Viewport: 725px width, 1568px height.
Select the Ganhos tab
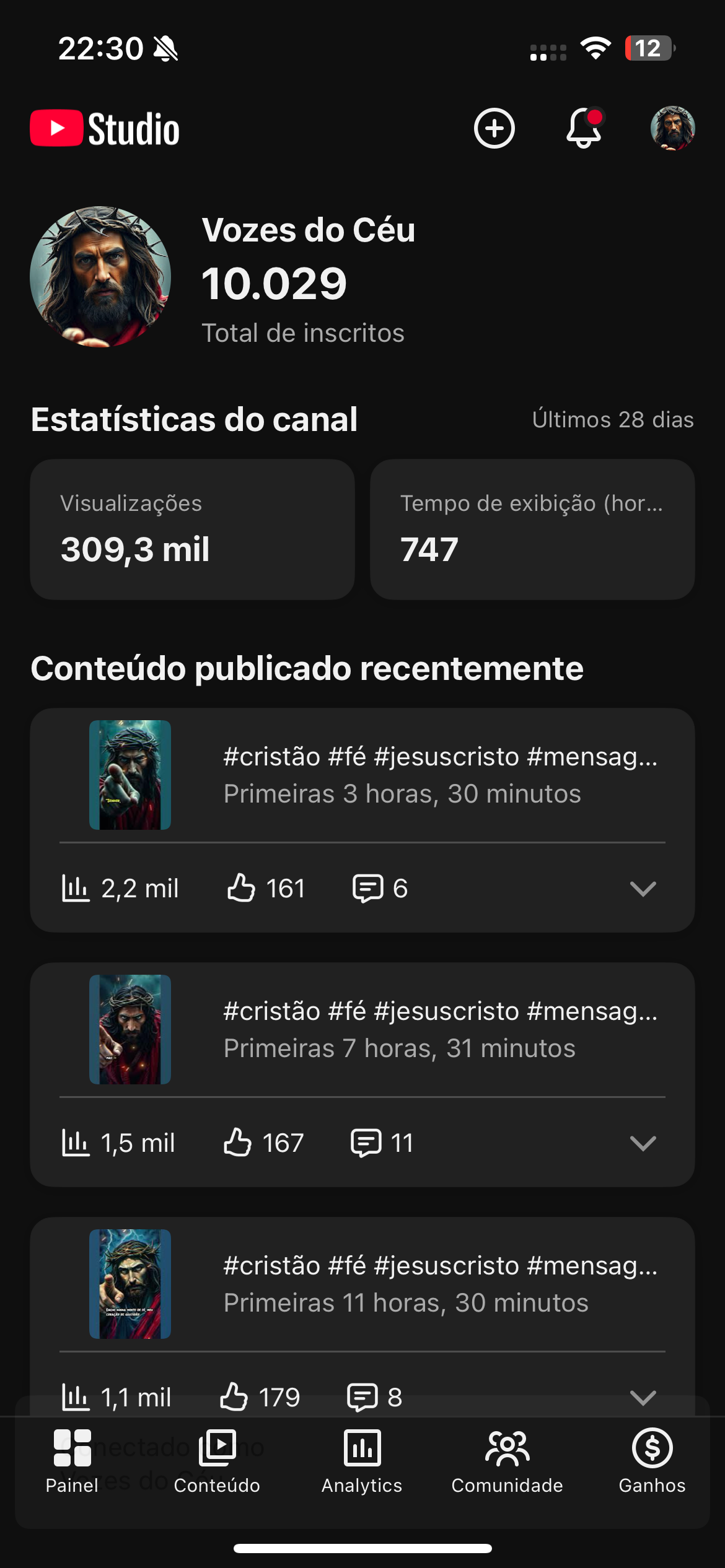pyautogui.click(x=652, y=1460)
